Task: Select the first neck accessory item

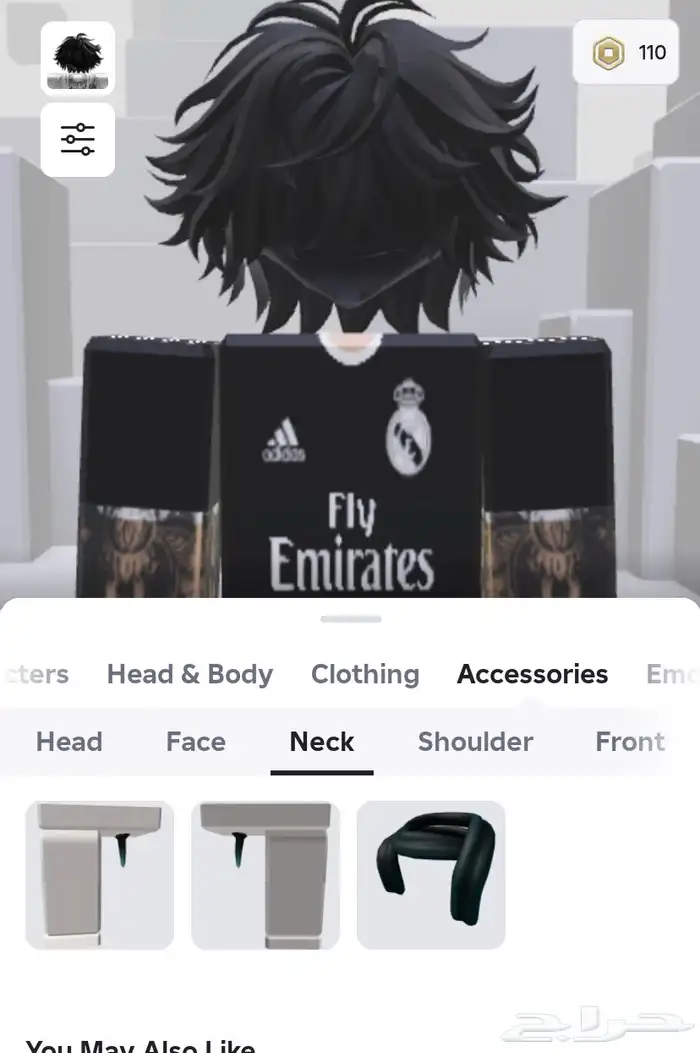Action: click(100, 875)
